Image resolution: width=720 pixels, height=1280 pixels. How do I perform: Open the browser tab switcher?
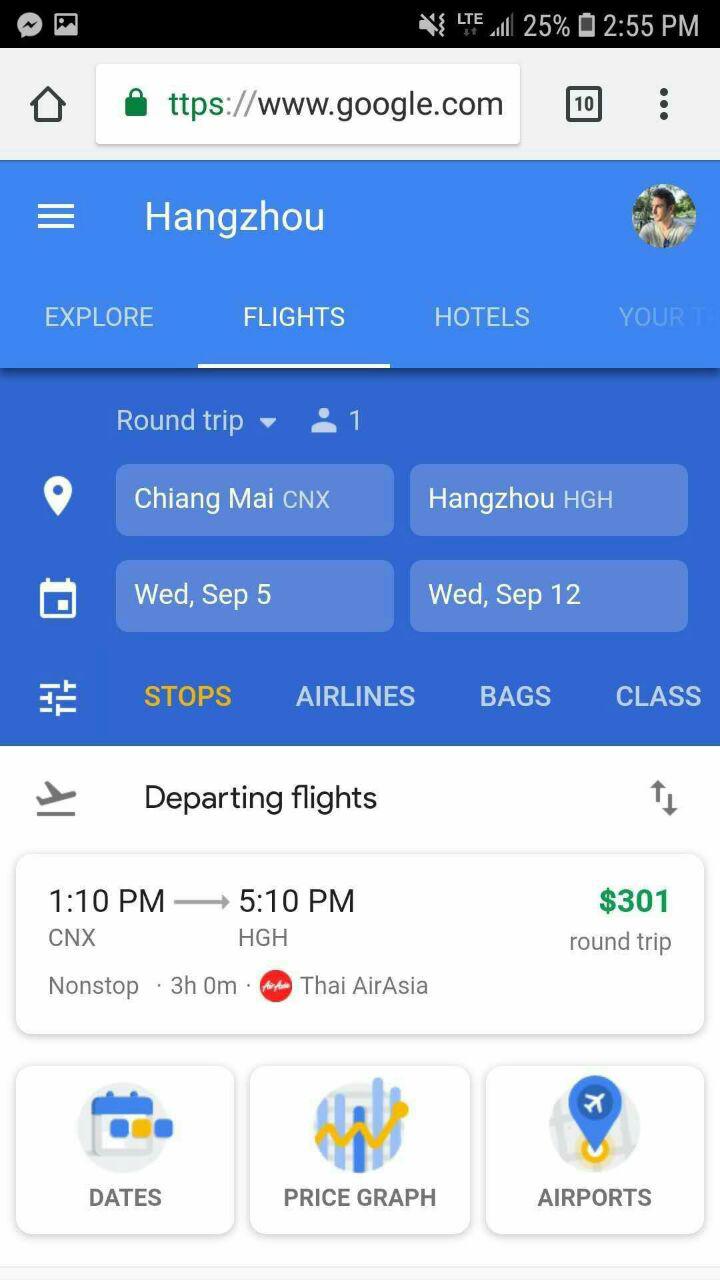coord(584,104)
